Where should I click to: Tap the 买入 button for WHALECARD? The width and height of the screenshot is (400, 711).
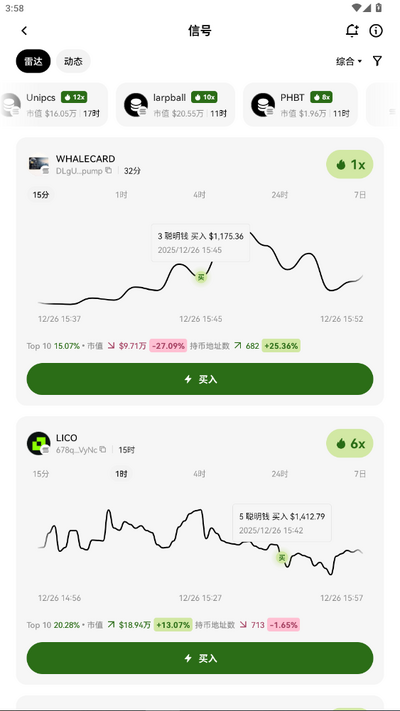click(x=200, y=379)
